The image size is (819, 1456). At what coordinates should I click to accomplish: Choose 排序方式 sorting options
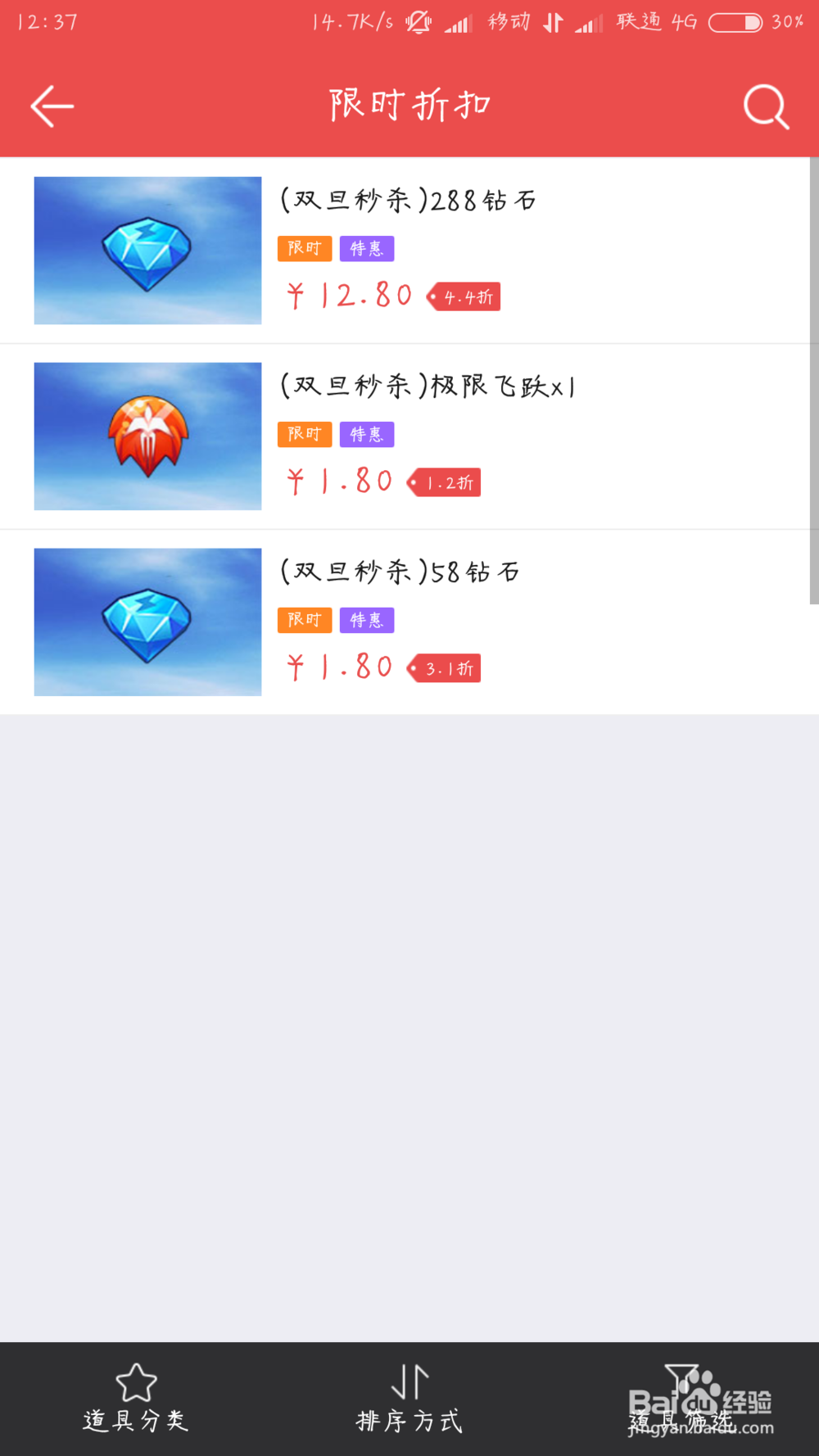point(409,1399)
